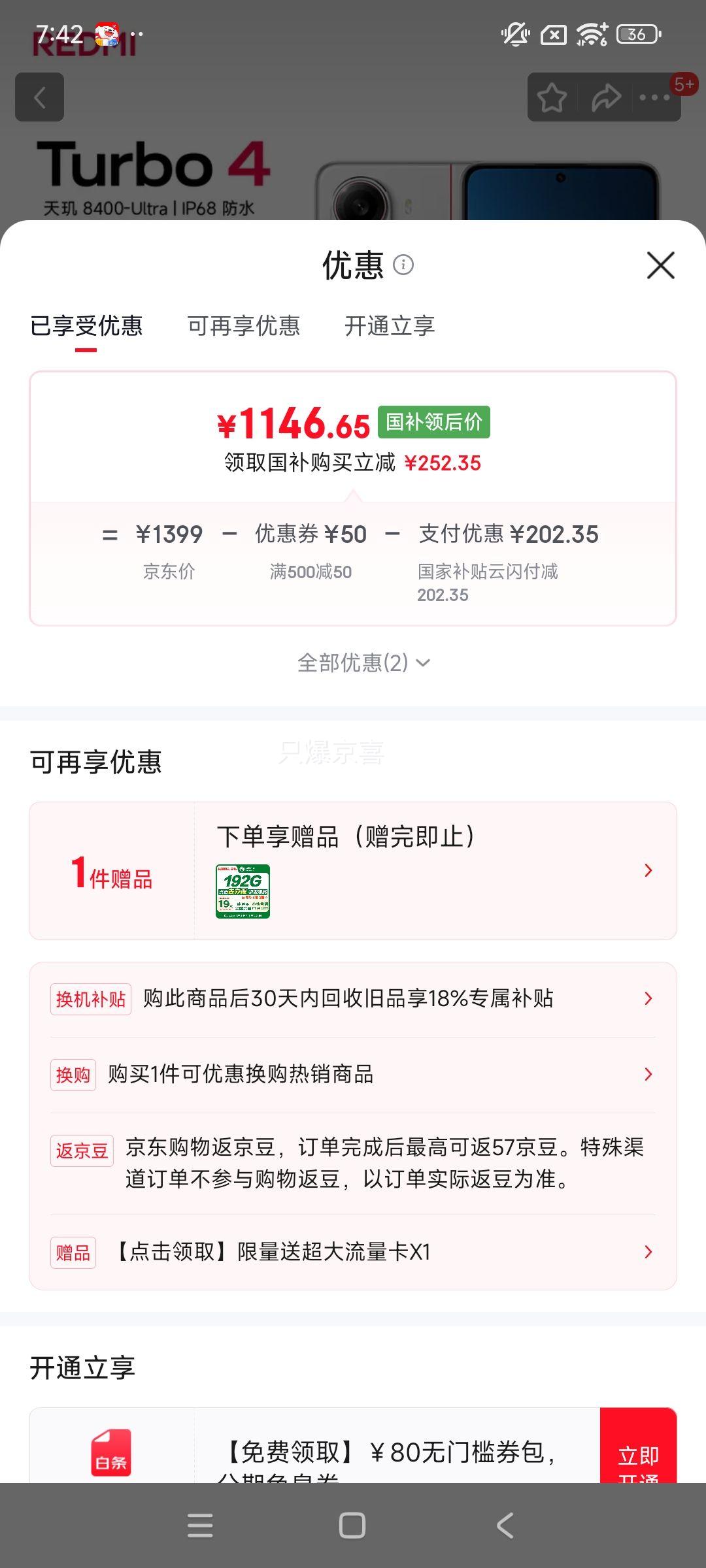Open the 换机补贴 18% subsidy link
706x1568 pixels.
648,998
